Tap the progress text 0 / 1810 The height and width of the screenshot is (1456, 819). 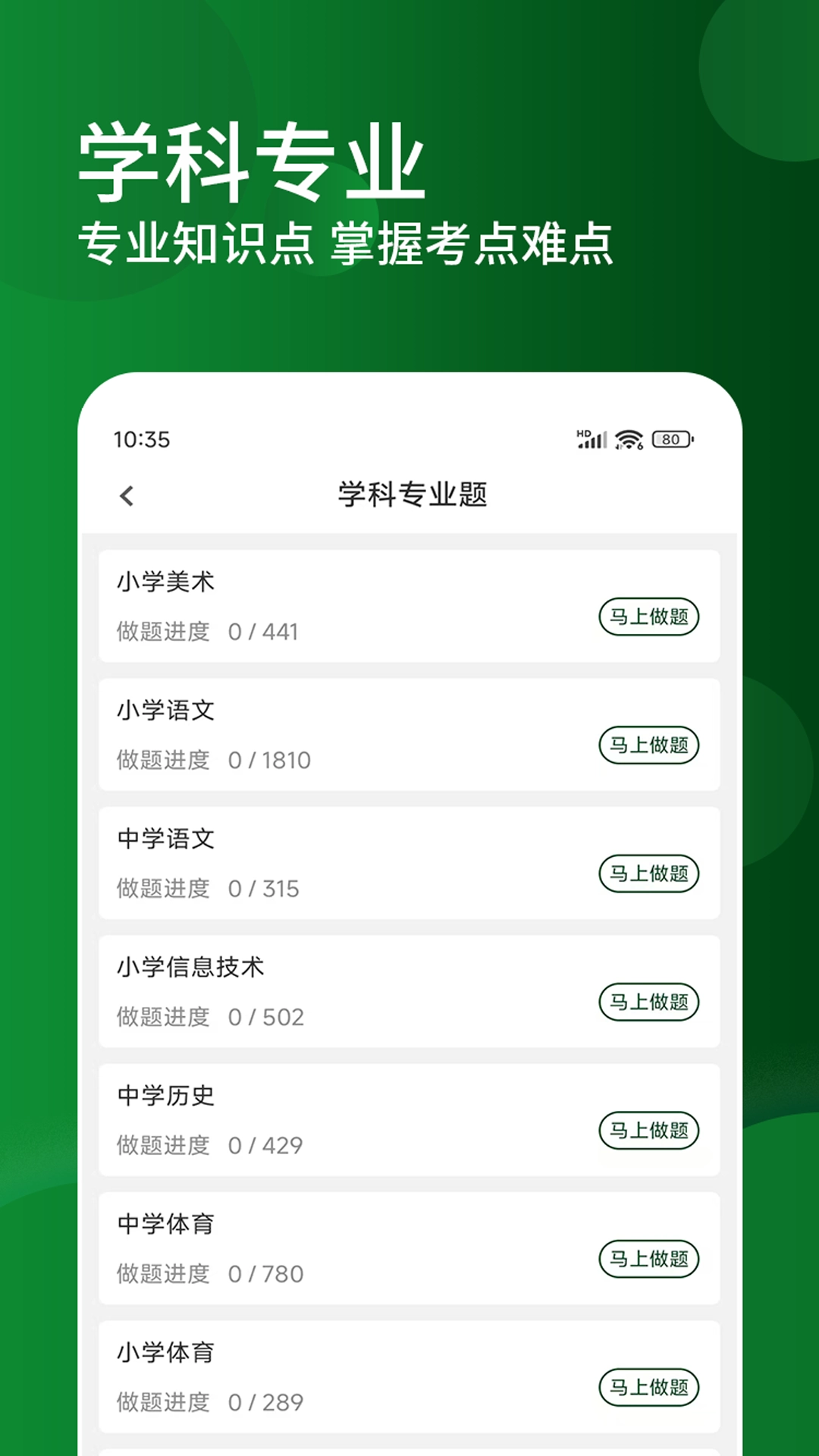coord(270,759)
